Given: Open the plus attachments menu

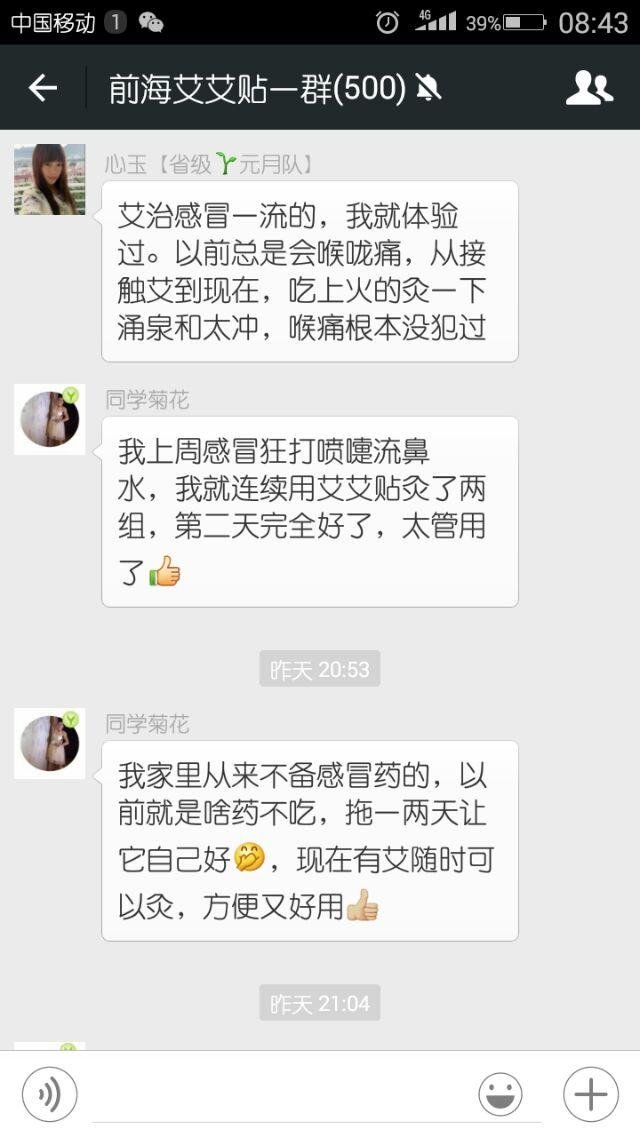Looking at the screenshot, I should tap(590, 1094).
